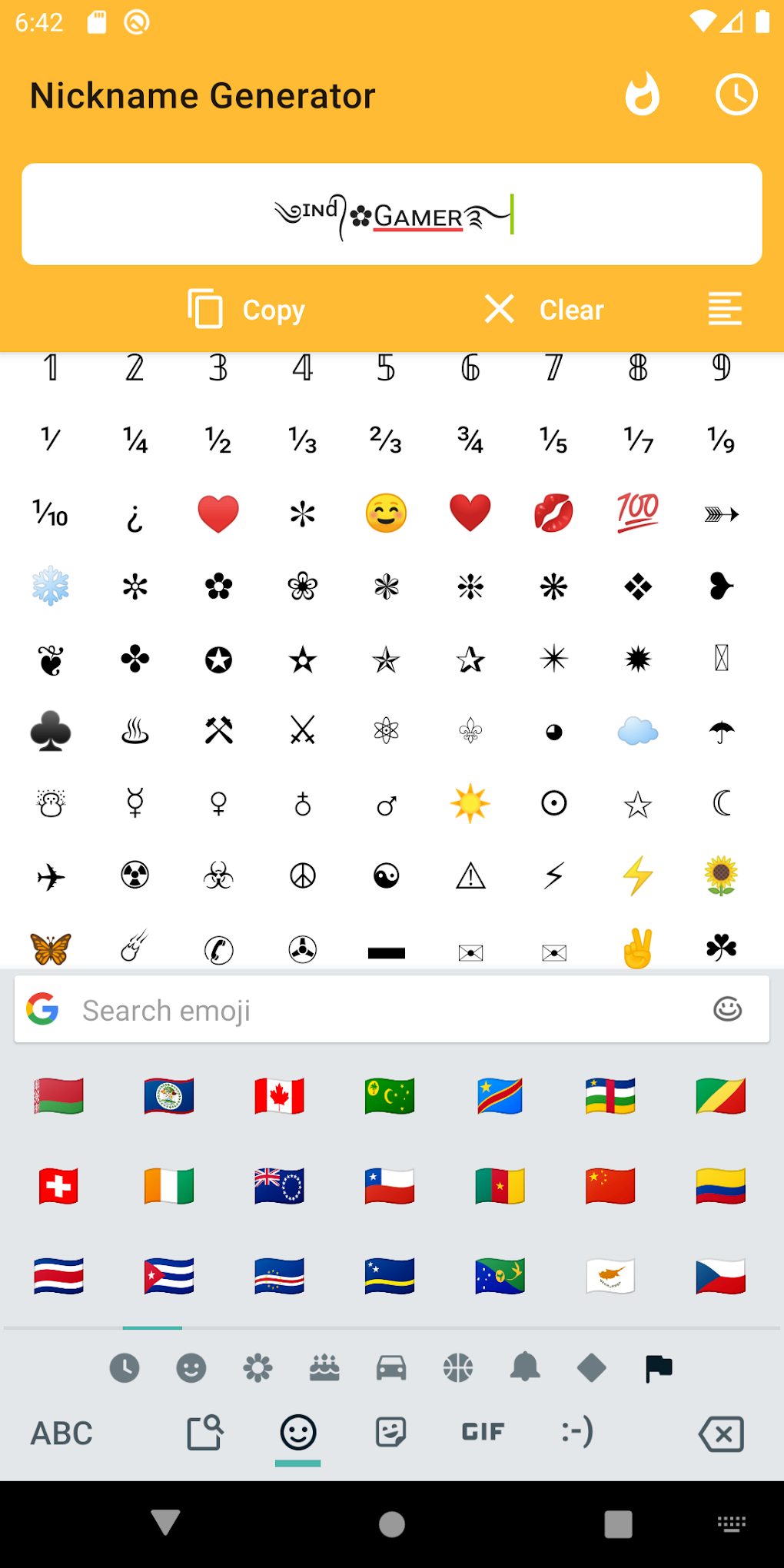Viewport: 784px width, 1568px height.
Task: Tap the Search emoji input field
Action: tap(307, 1009)
